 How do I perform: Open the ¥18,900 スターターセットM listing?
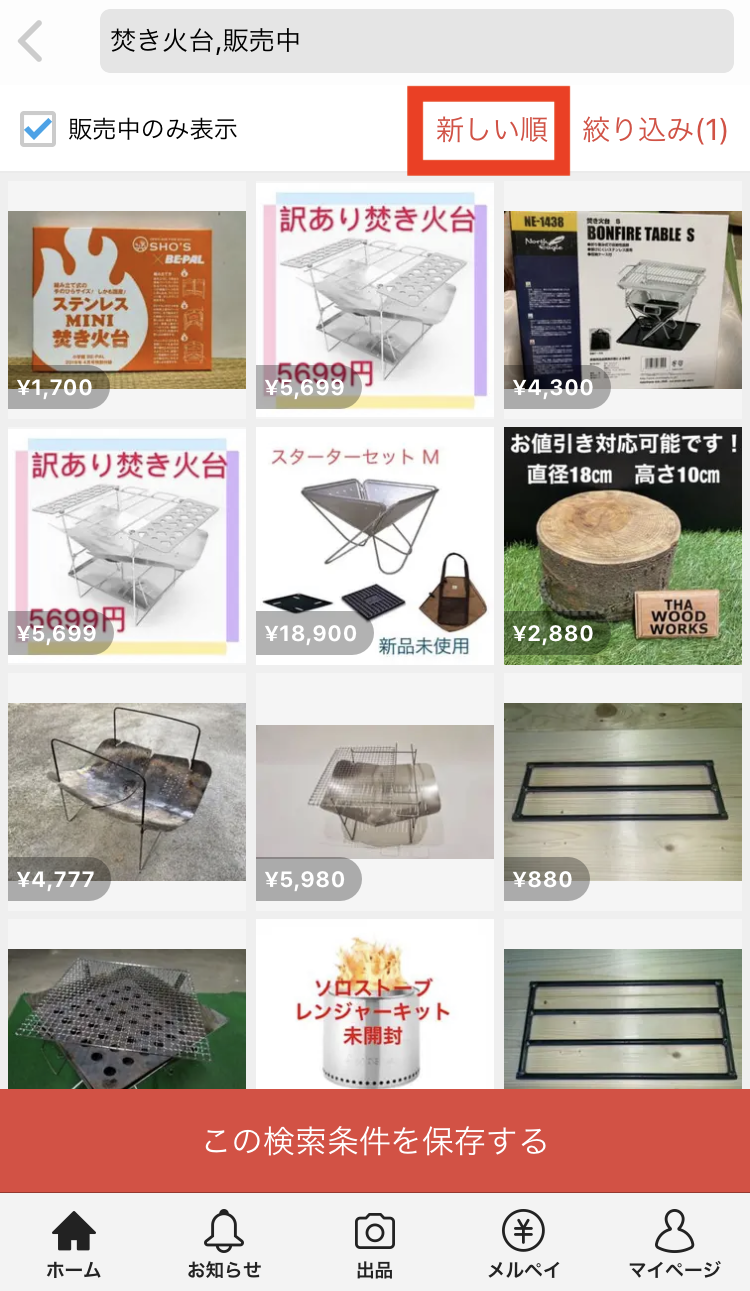(375, 546)
